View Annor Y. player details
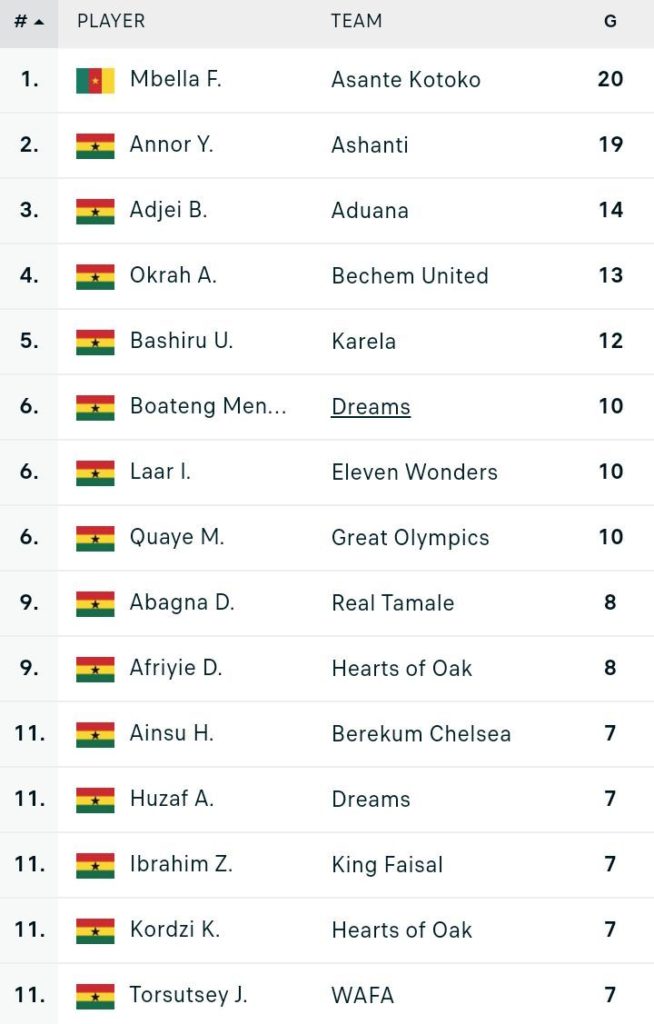 tap(171, 145)
